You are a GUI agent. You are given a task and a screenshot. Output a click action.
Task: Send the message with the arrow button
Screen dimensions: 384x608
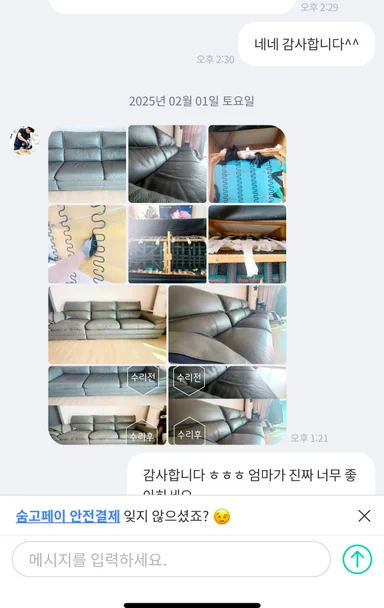click(x=357, y=559)
